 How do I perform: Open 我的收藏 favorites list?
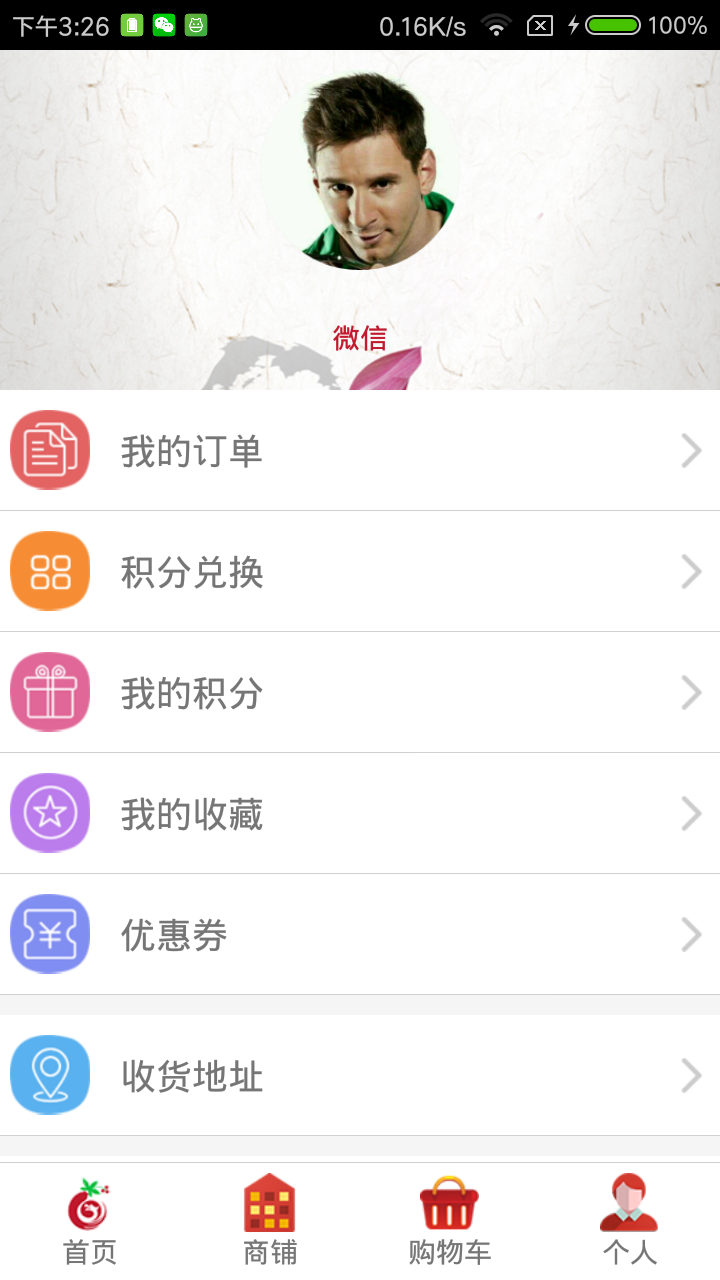point(360,814)
